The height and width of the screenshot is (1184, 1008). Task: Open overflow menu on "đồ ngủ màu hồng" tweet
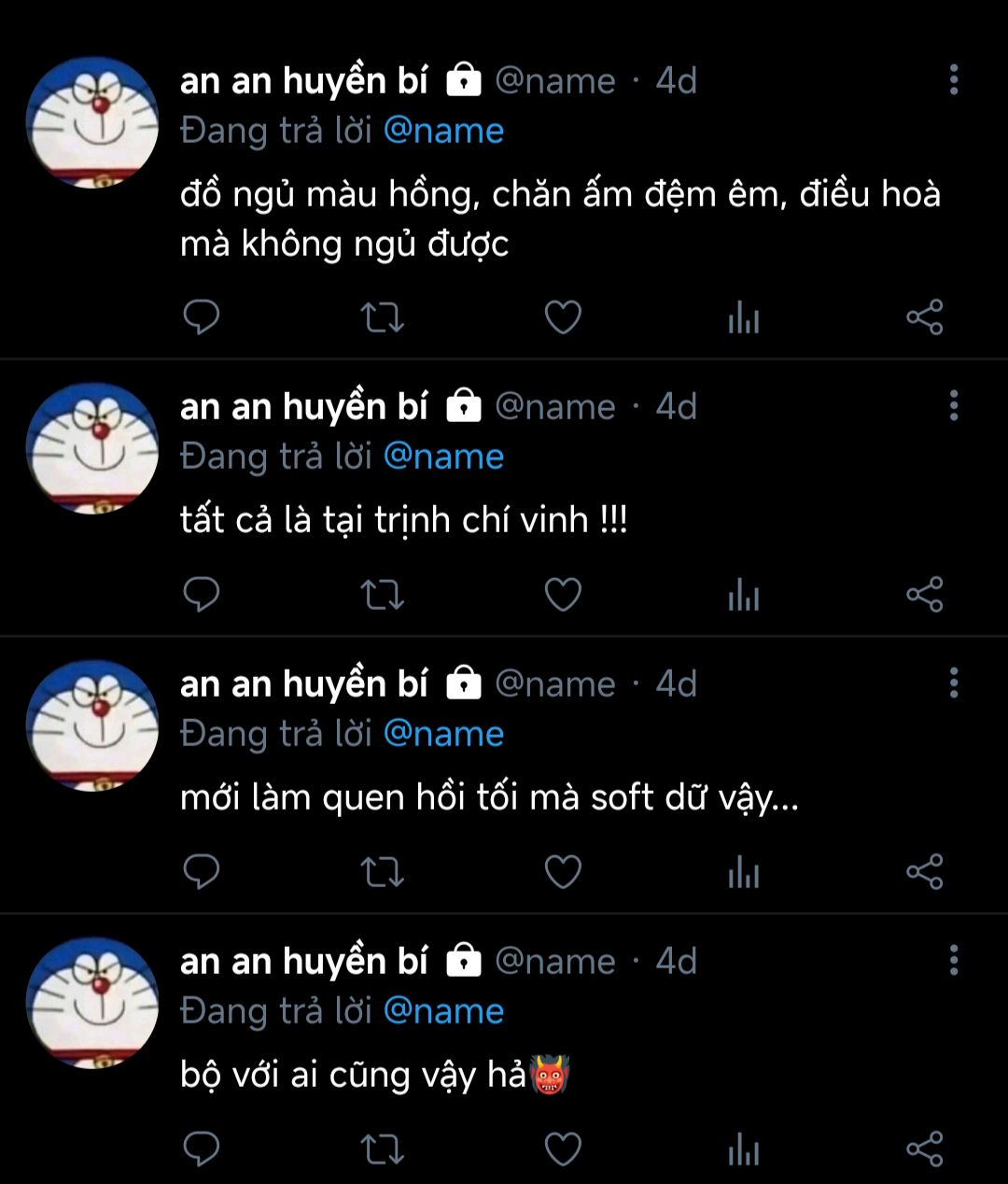(x=954, y=80)
